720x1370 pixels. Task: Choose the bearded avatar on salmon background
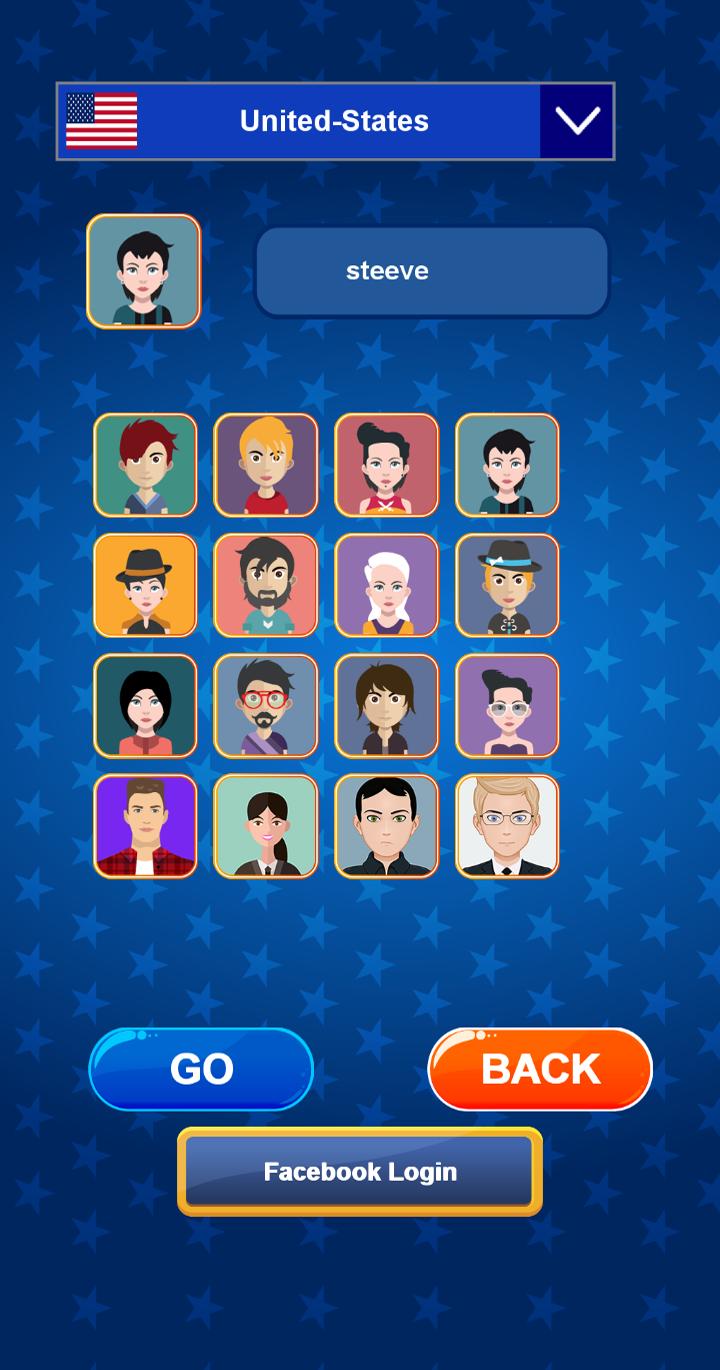[266, 585]
